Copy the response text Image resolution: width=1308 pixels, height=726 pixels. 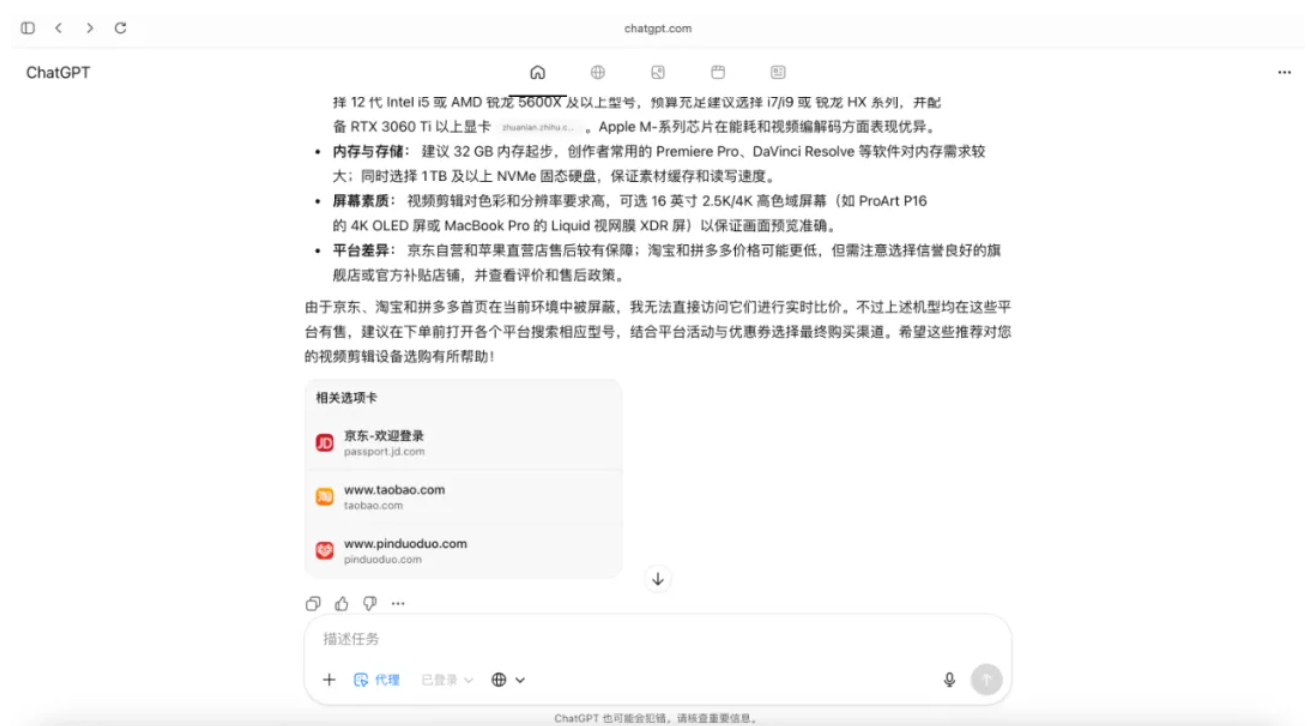313,603
